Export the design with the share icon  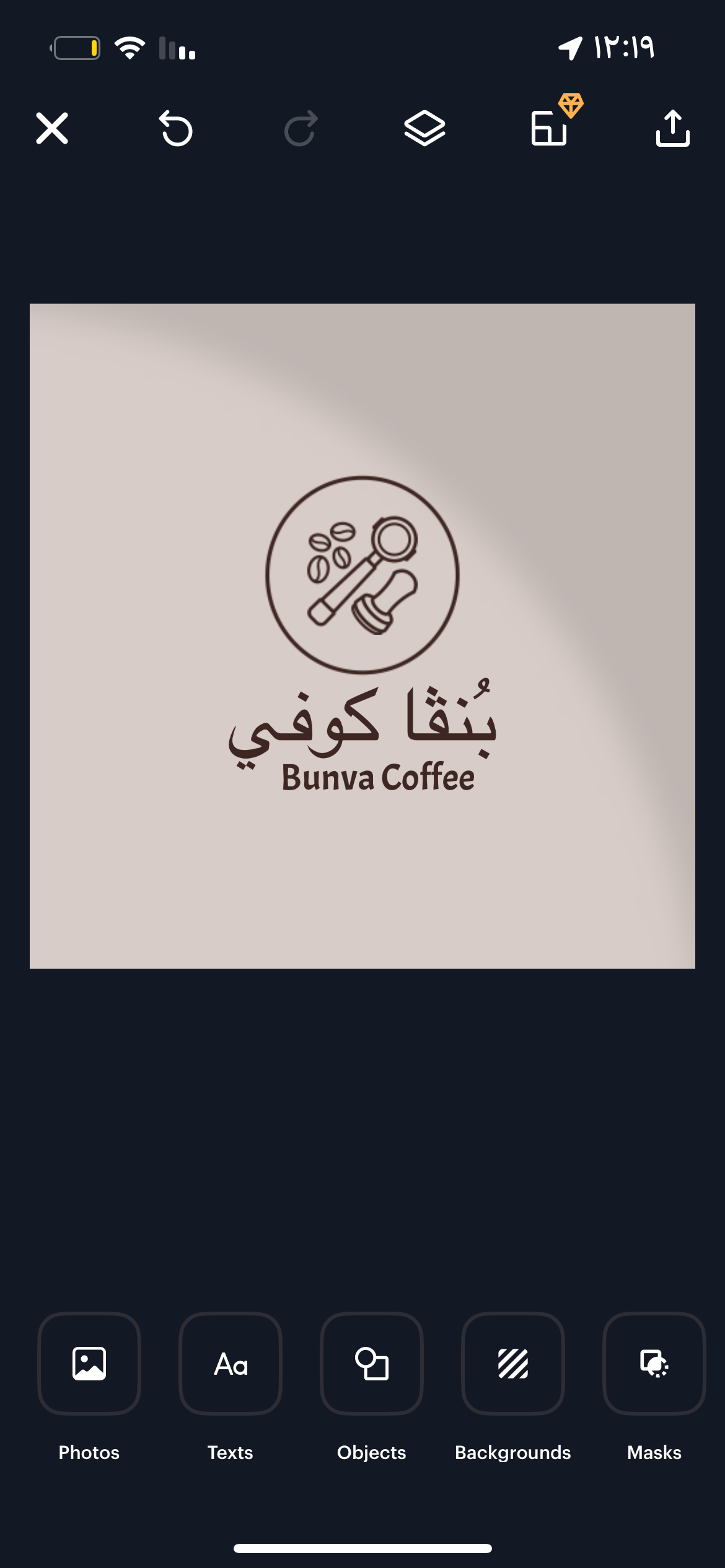(672, 128)
